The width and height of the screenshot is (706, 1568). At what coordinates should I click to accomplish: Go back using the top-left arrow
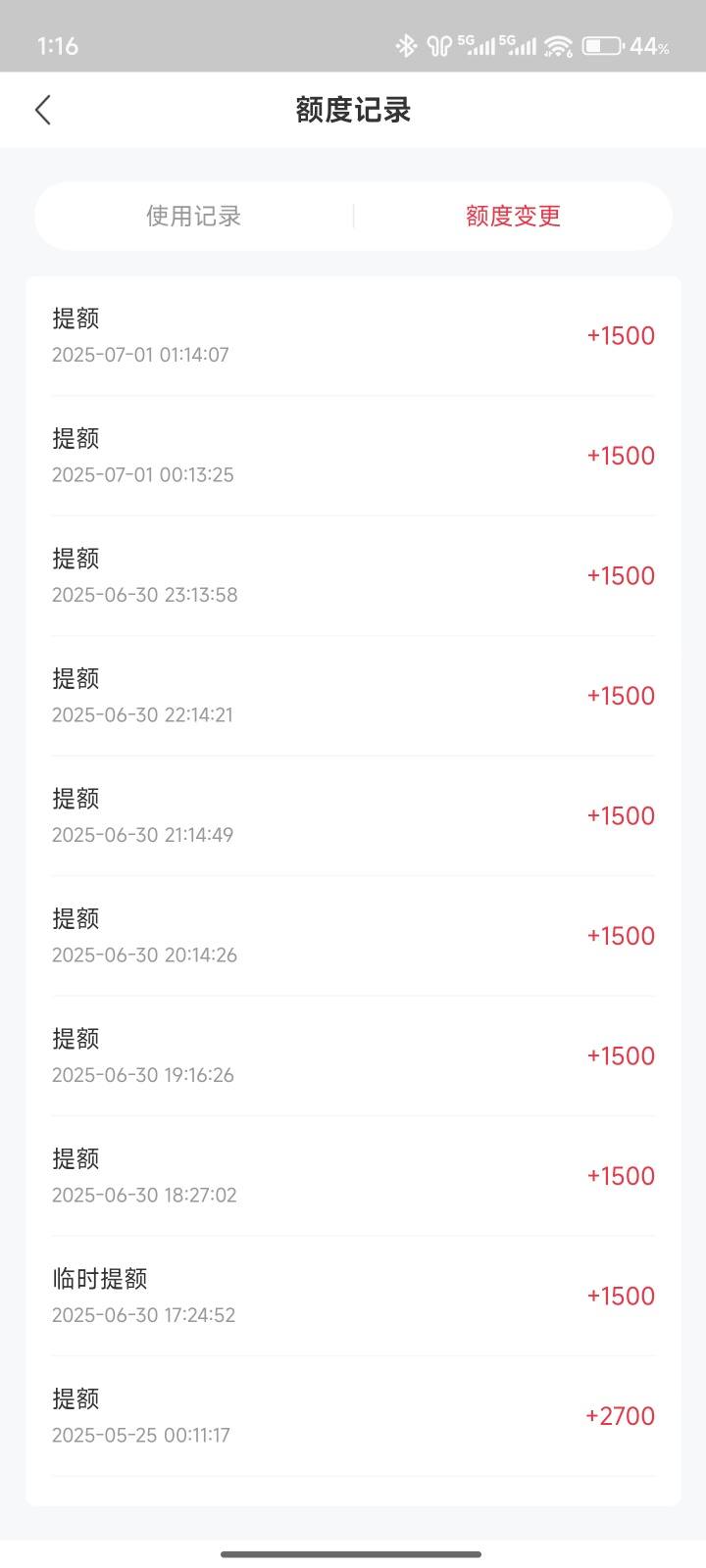42,110
